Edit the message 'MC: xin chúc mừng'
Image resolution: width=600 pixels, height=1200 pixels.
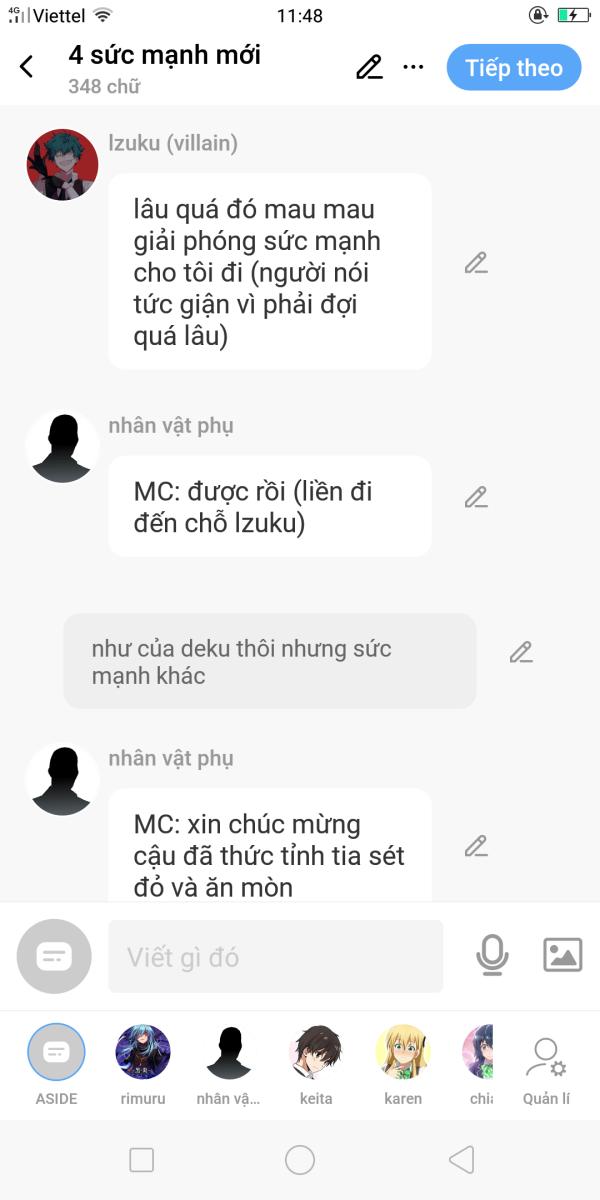click(x=476, y=846)
